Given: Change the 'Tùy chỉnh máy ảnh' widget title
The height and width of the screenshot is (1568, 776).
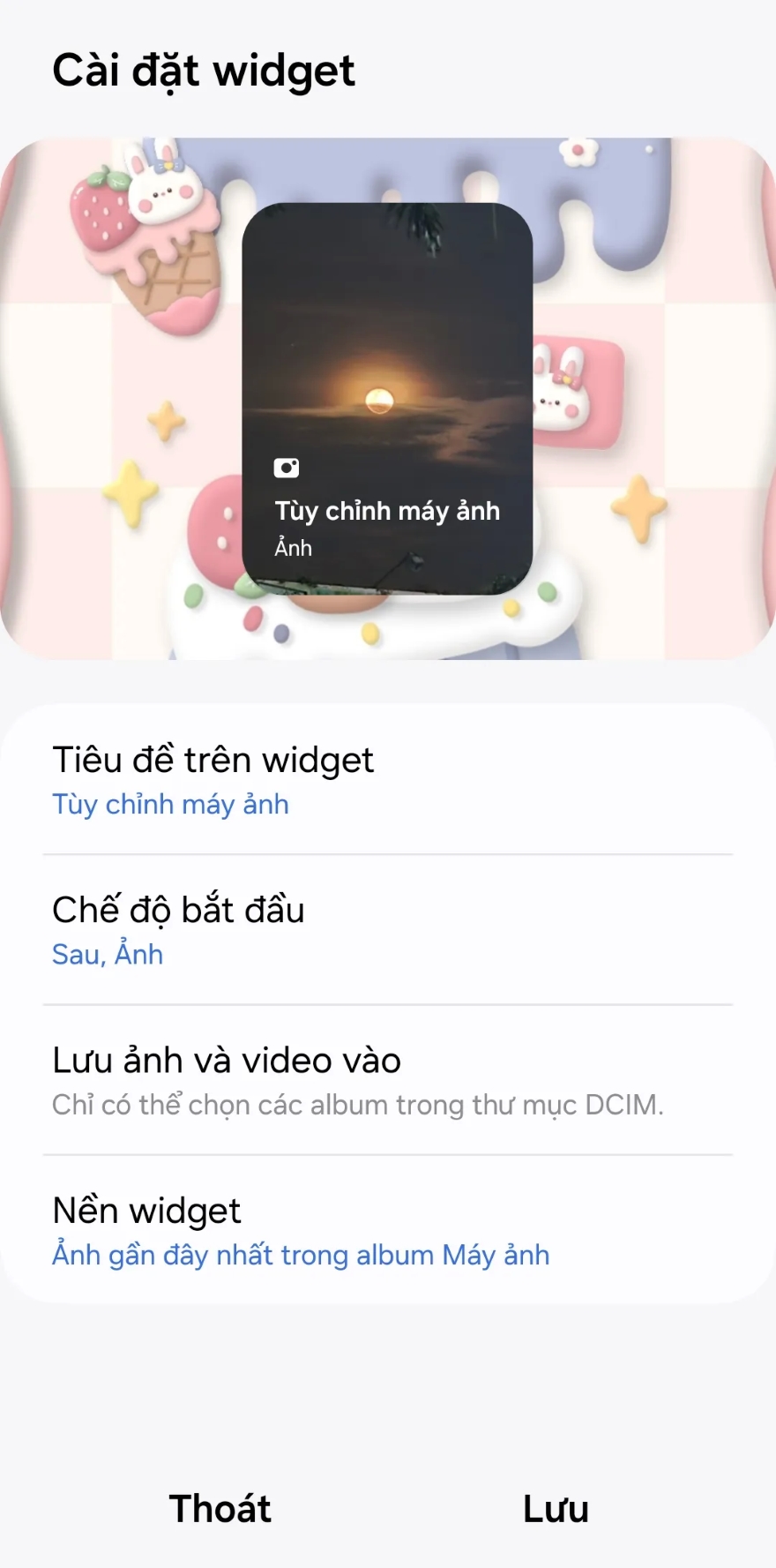Looking at the screenshot, I should pos(170,805).
